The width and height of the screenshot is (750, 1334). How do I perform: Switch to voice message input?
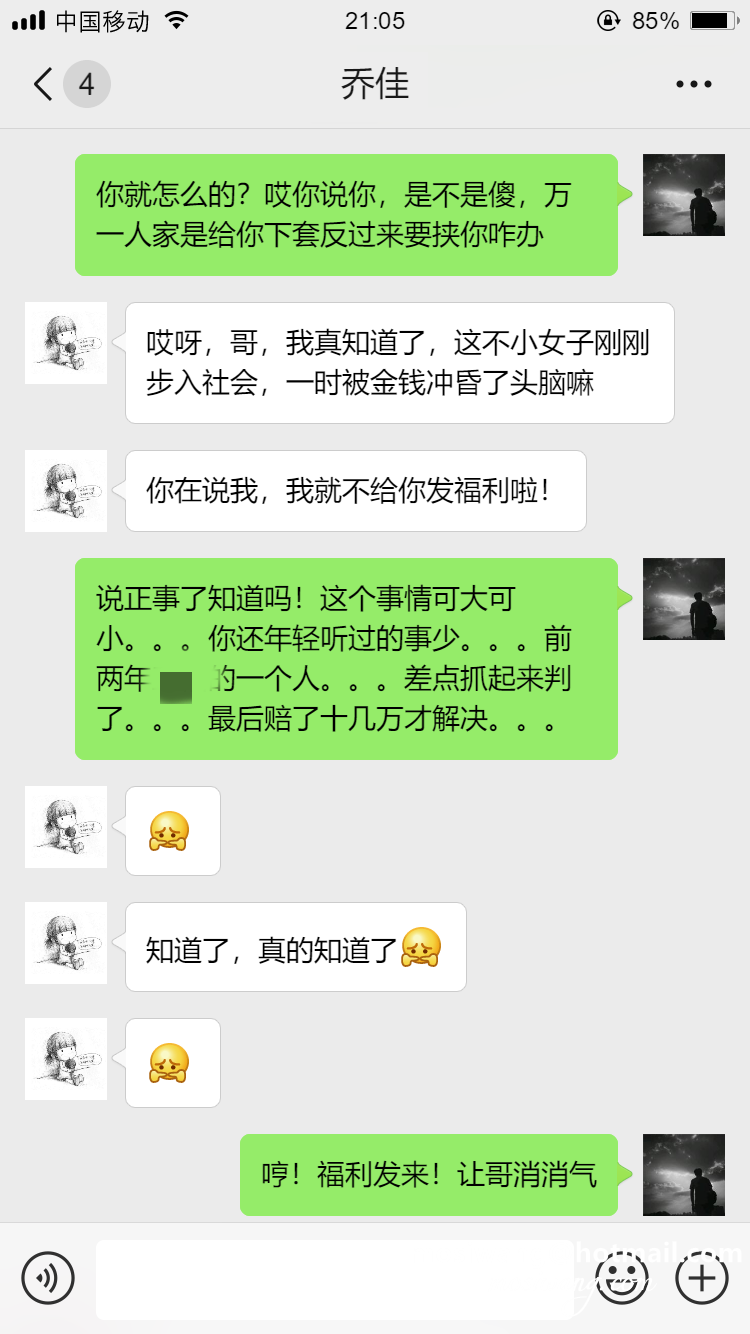tap(48, 1278)
